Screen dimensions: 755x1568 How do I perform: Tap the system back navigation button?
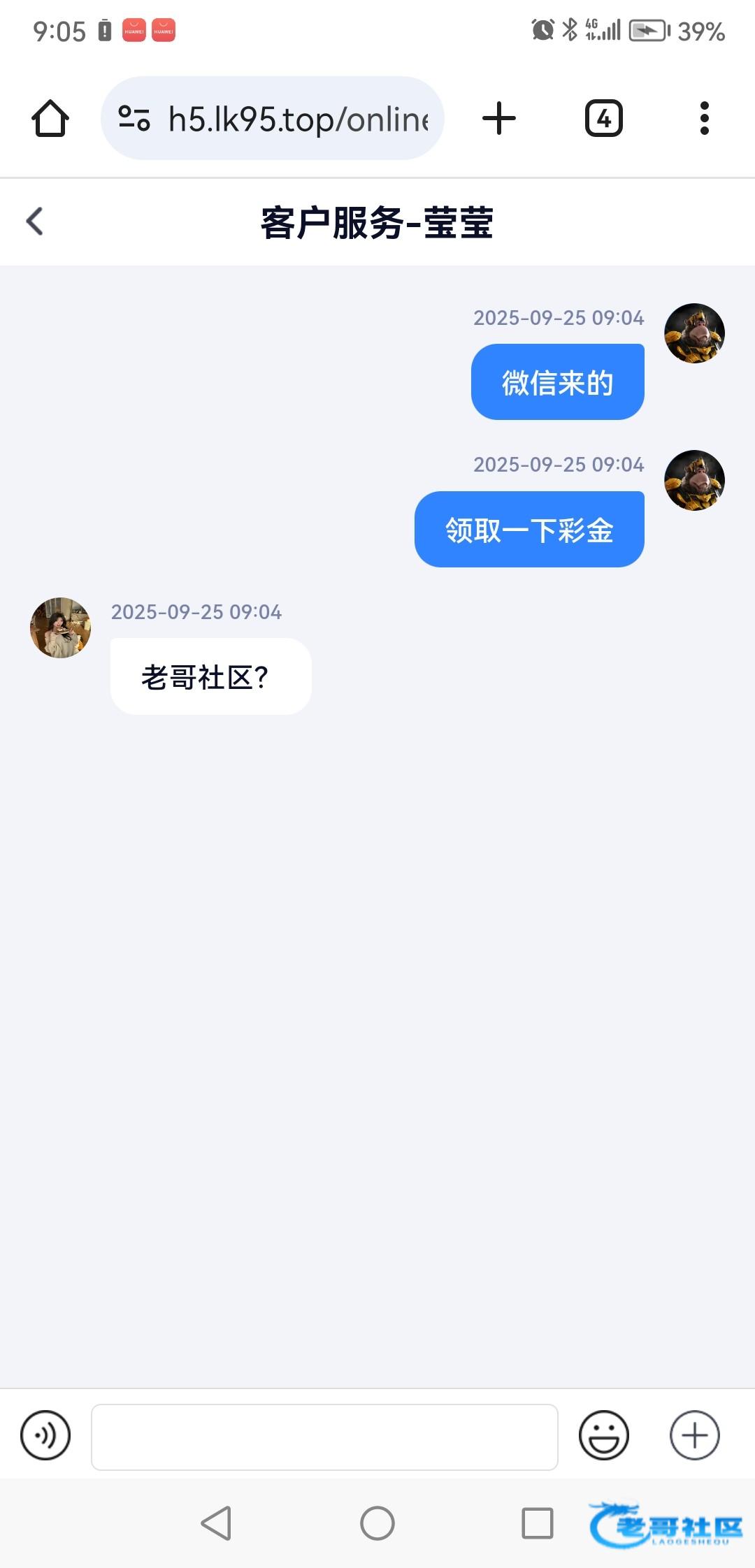(216, 1523)
